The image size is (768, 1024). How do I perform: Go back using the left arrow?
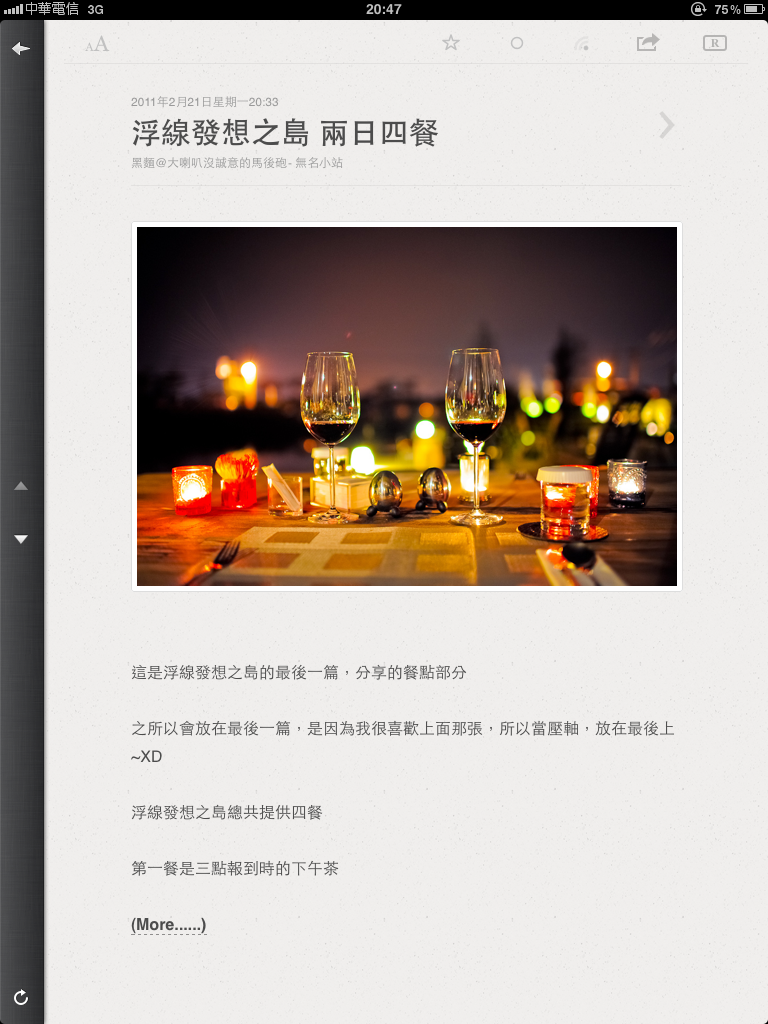click(21, 48)
